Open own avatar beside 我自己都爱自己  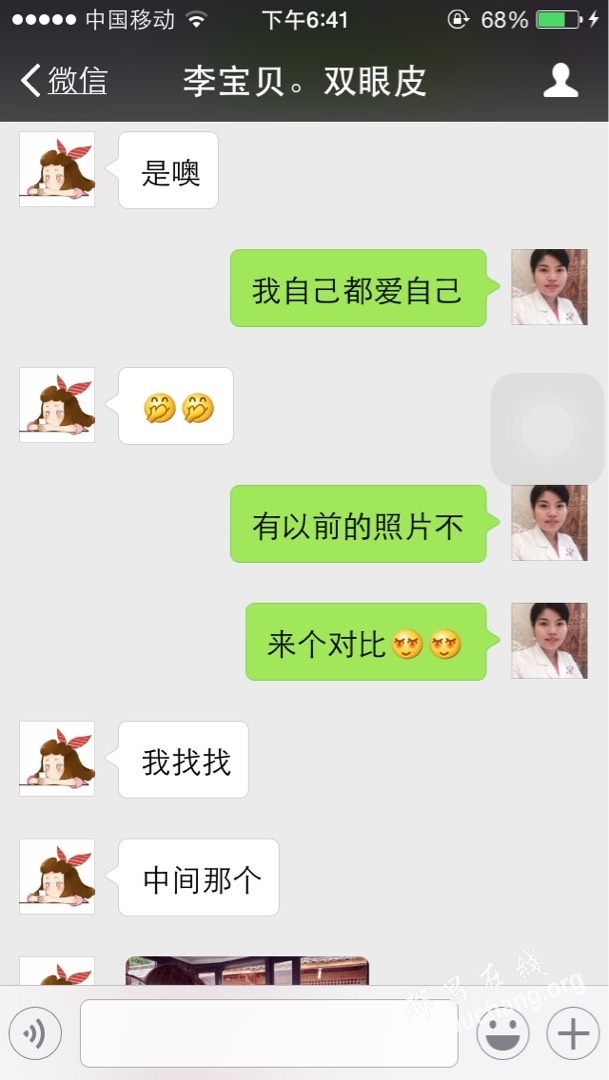[549, 287]
